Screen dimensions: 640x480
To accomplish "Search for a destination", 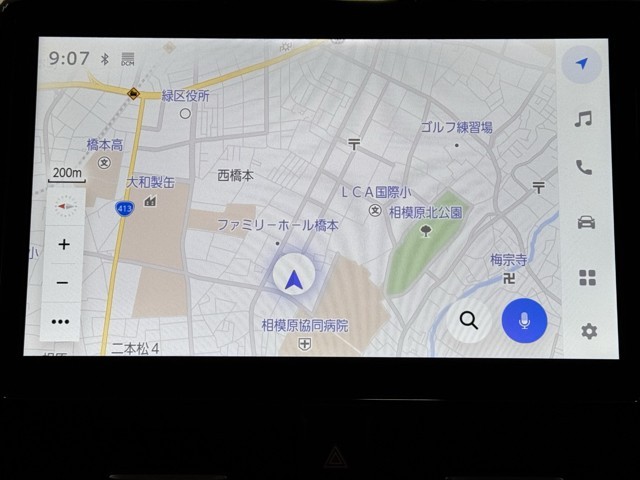I will pos(468,320).
